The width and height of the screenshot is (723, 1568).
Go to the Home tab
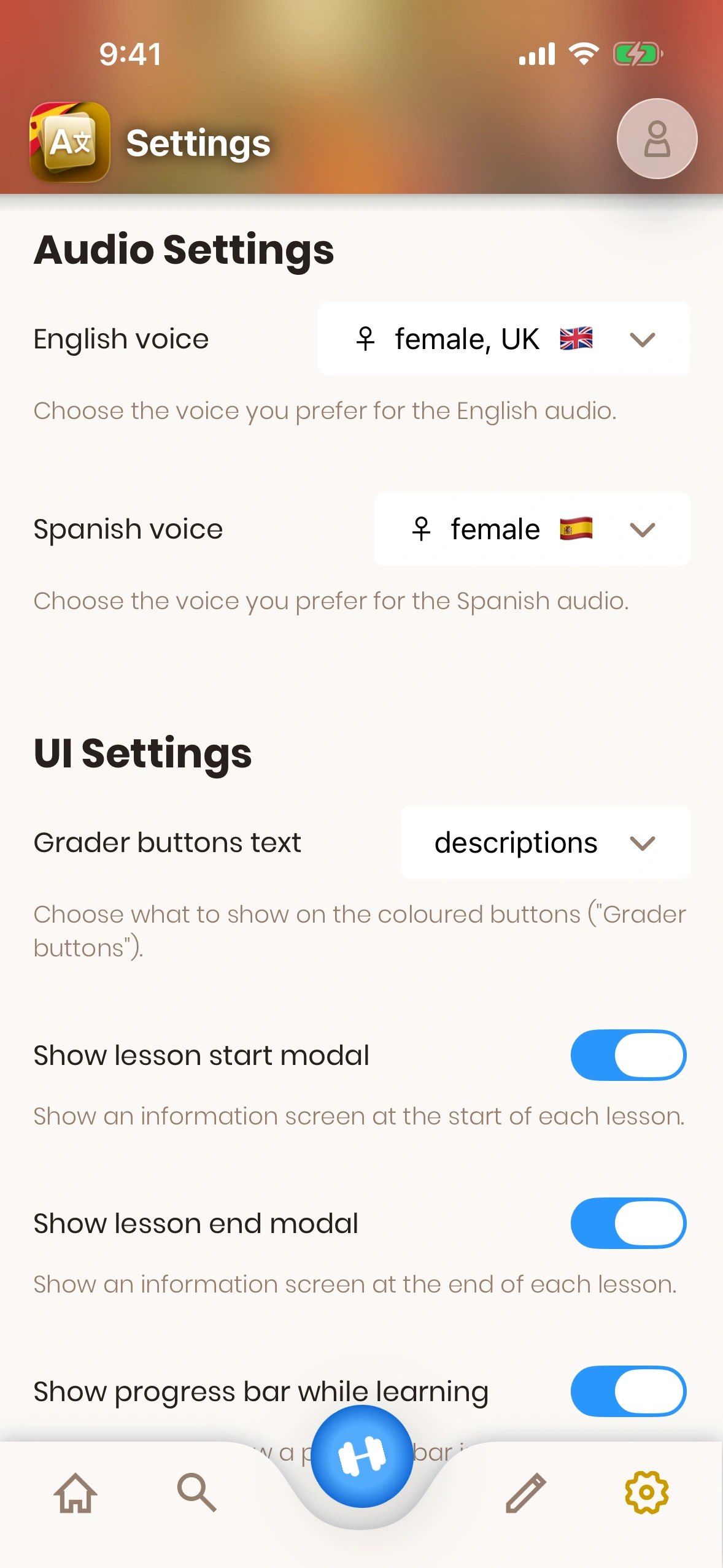tap(75, 1493)
